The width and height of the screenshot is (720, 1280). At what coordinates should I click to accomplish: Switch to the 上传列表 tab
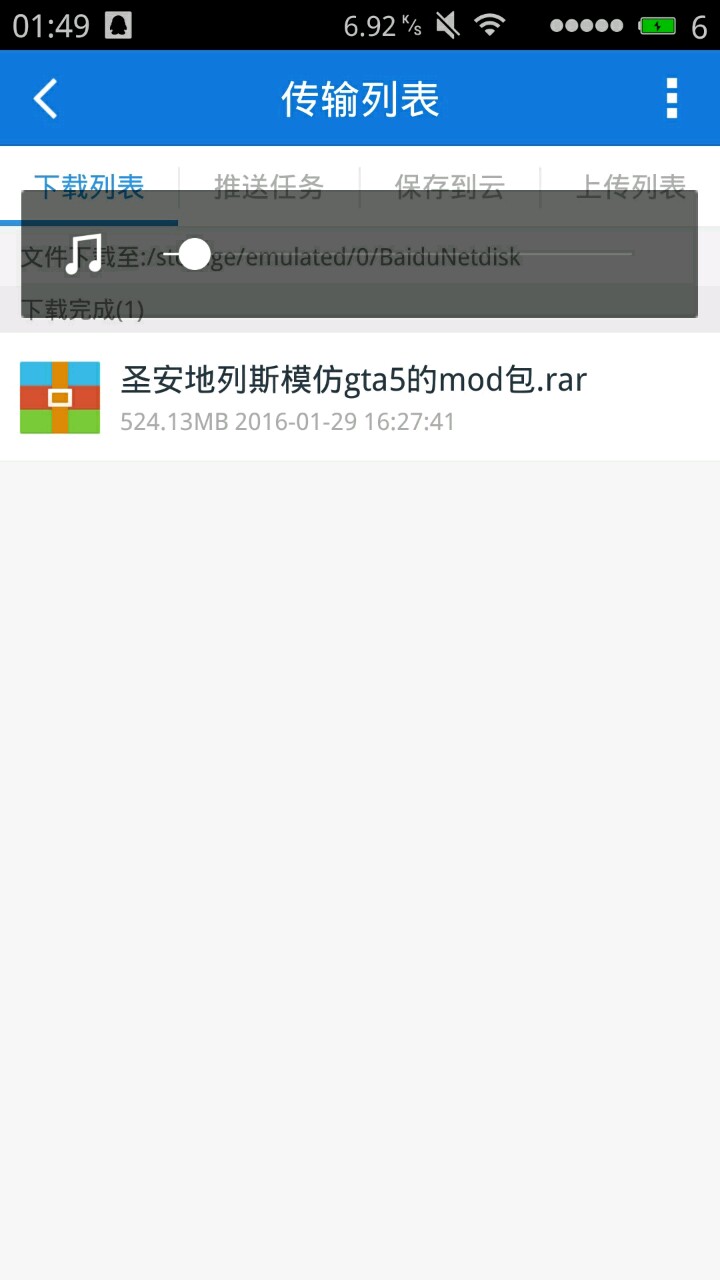pyautogui.click(x=630, y=186)
